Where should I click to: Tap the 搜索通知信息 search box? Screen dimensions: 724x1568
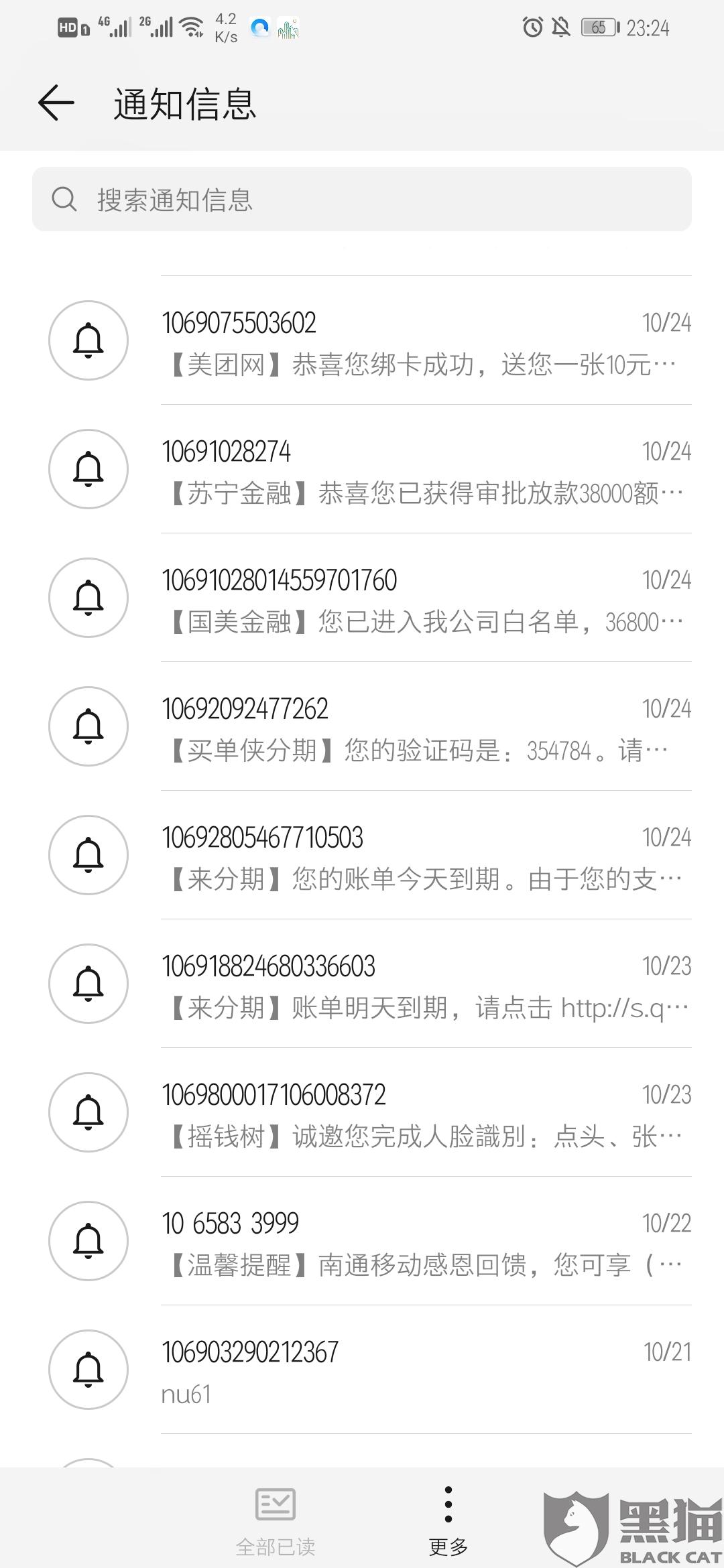click(362, 200)
